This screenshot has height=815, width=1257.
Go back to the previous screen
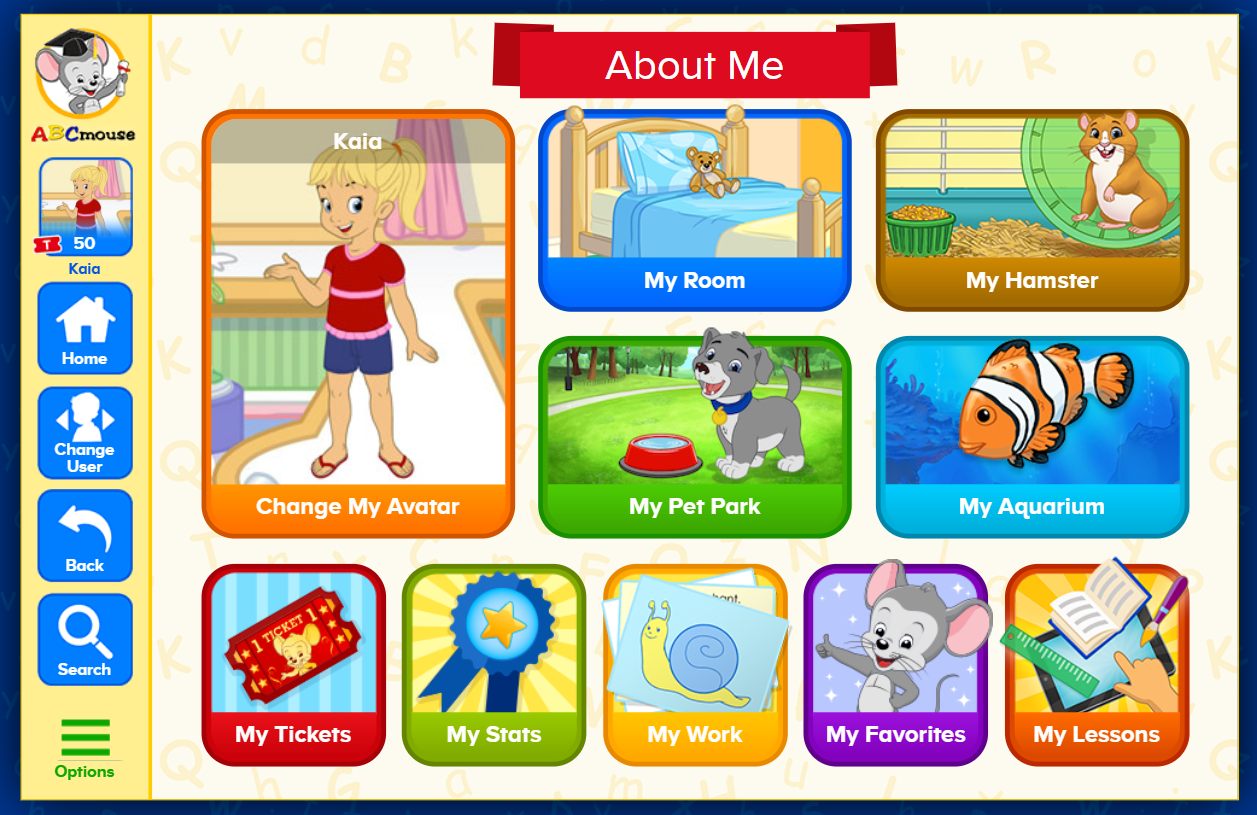(x=85, y=536)
